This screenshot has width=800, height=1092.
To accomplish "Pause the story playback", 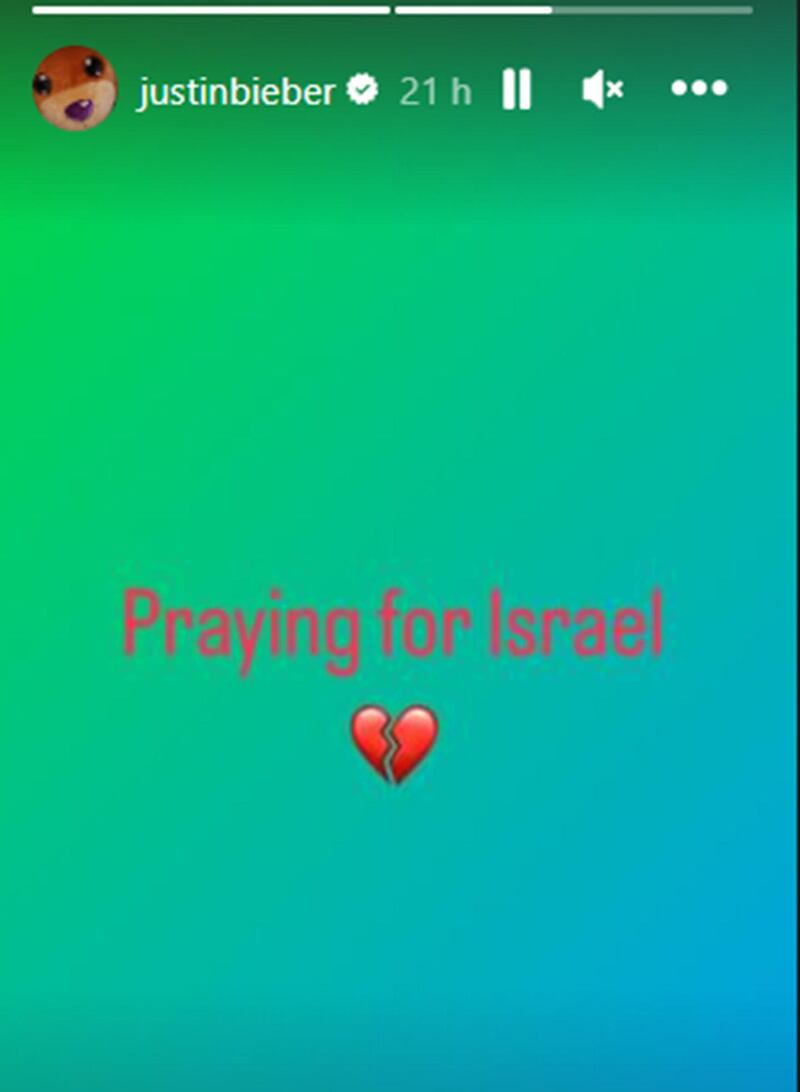I will 516,90.
